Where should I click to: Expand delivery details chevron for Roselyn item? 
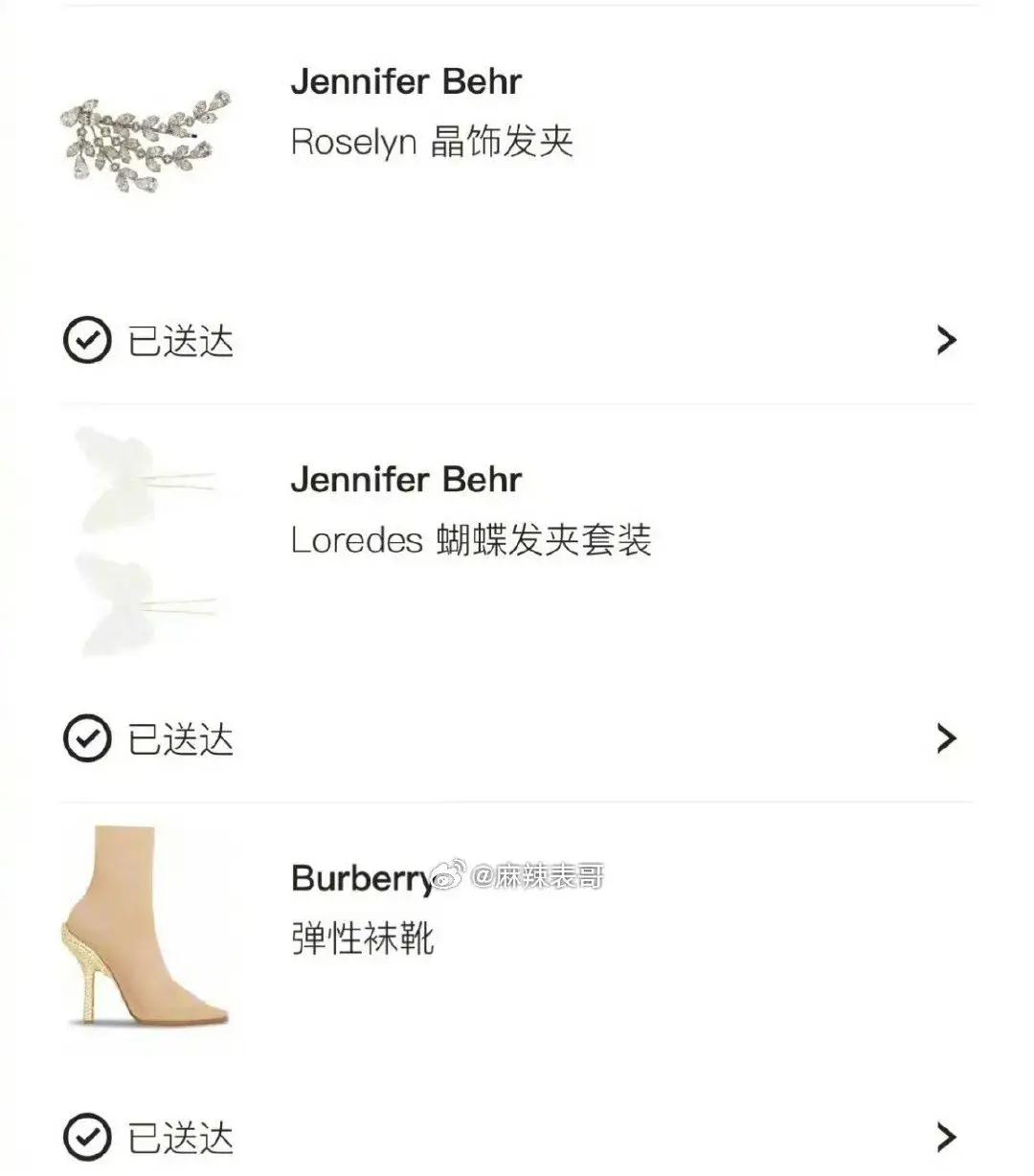[x=946, y=340]
